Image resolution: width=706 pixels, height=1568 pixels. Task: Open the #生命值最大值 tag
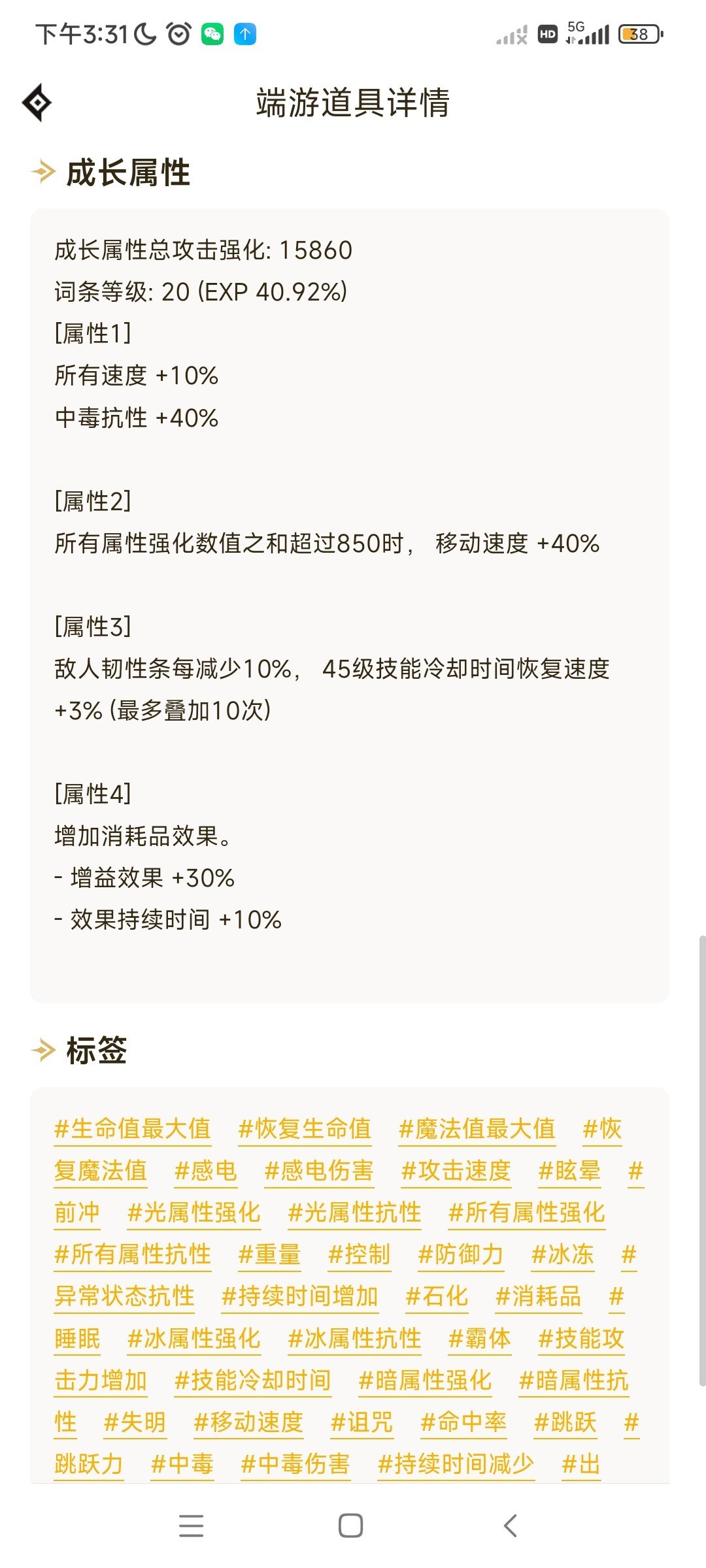click(133, 1129)
